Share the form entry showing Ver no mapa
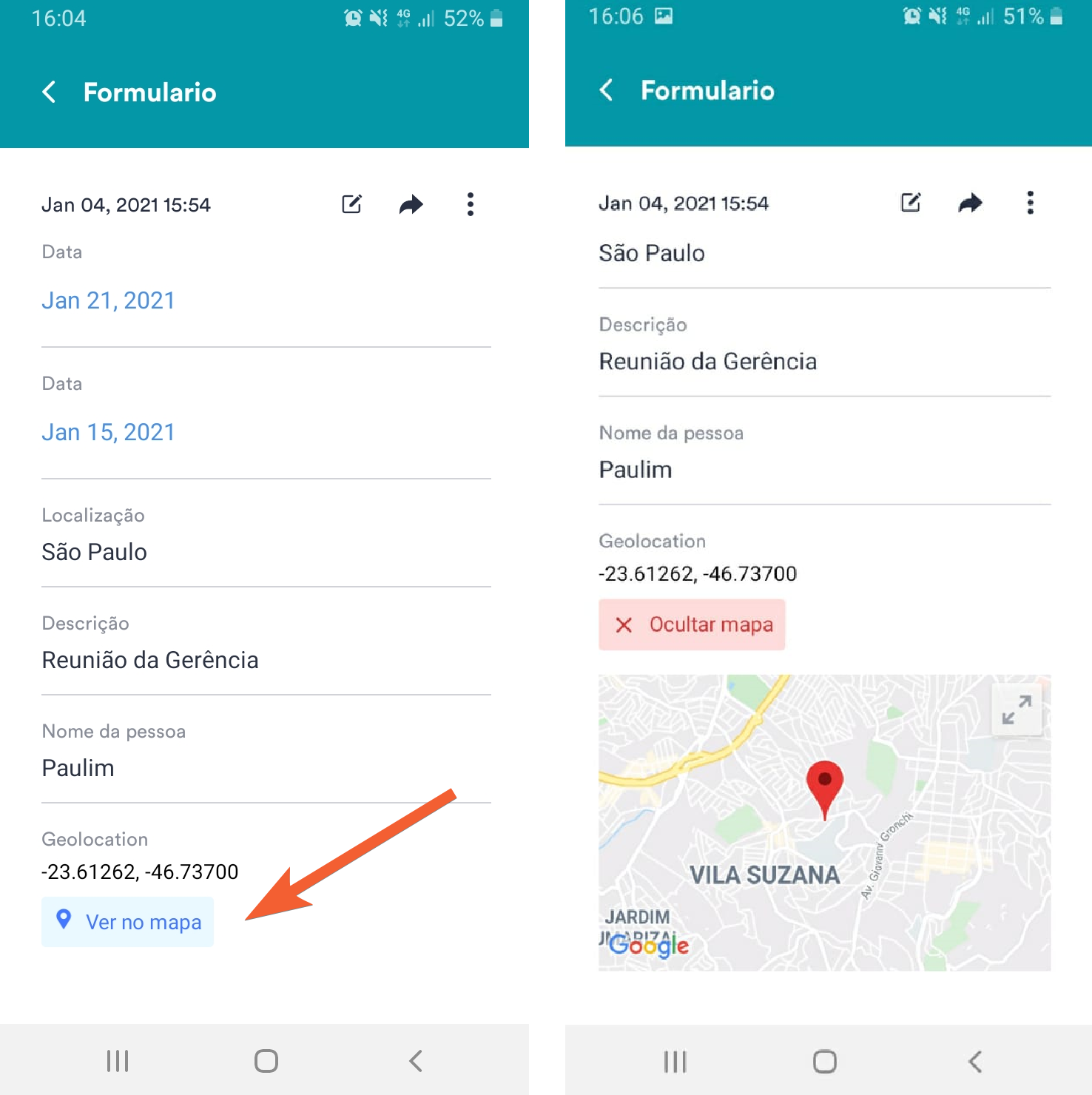This screenshot has width=1092, height=1095. 411,204
